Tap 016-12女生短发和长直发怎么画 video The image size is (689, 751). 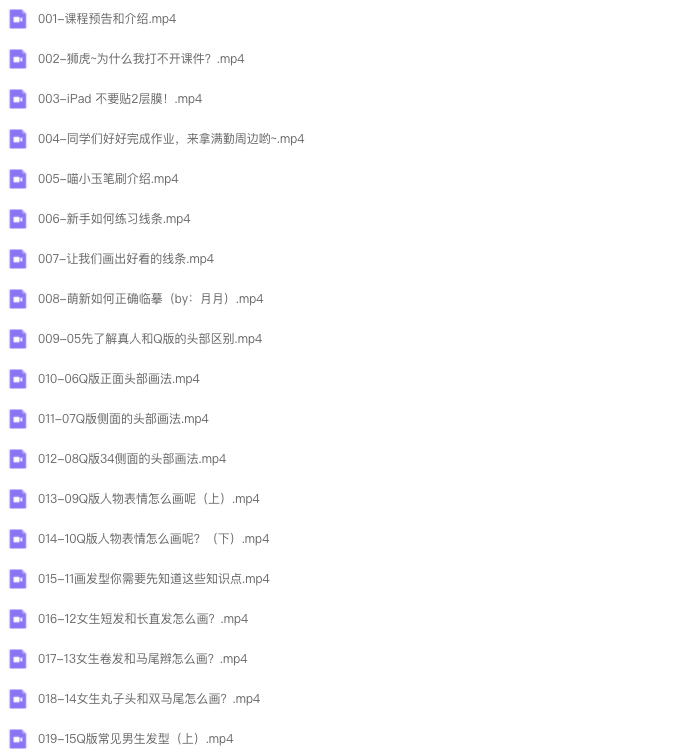coord(143,619)
